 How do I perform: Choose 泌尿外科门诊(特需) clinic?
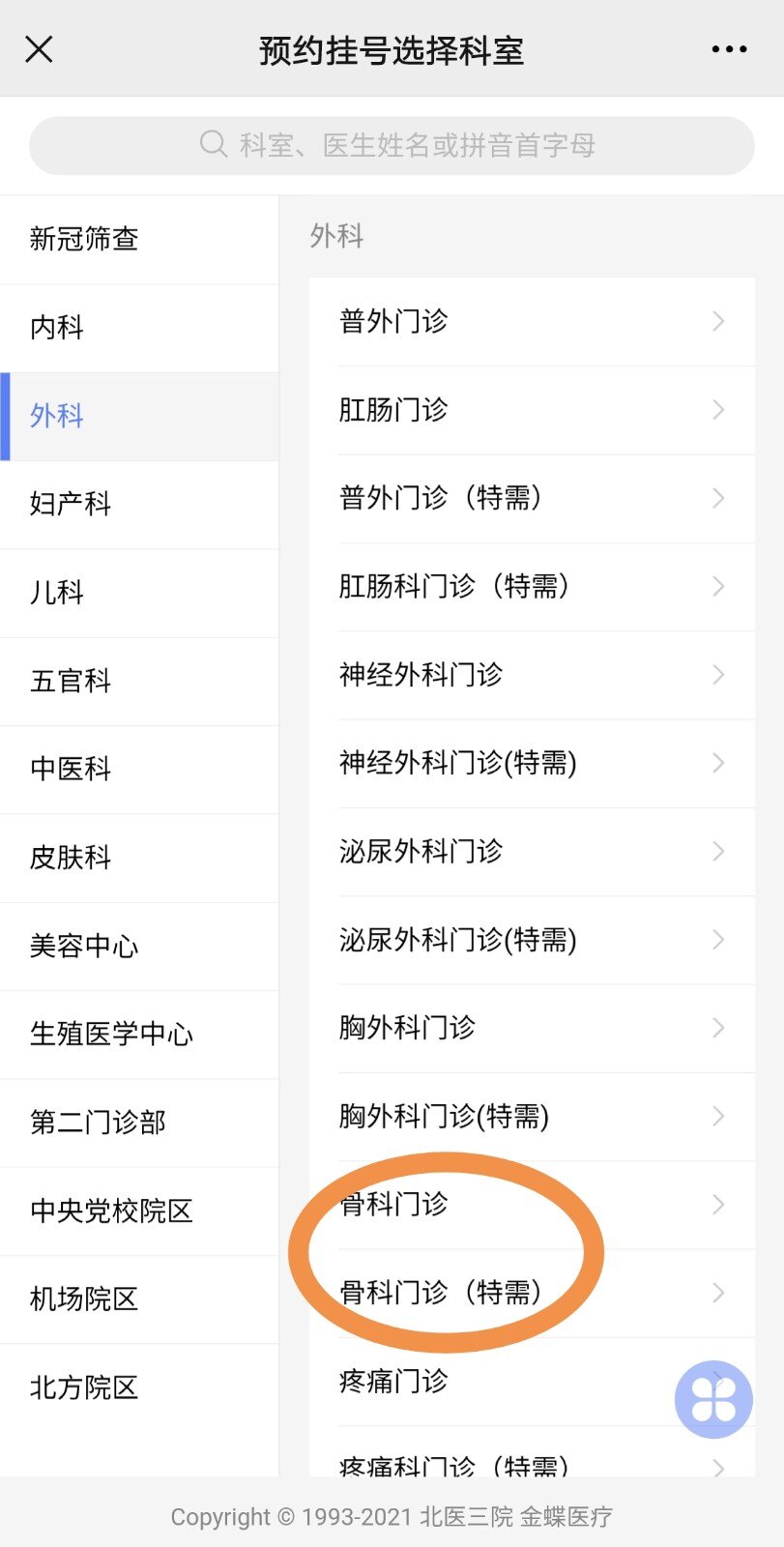(532, 940)
